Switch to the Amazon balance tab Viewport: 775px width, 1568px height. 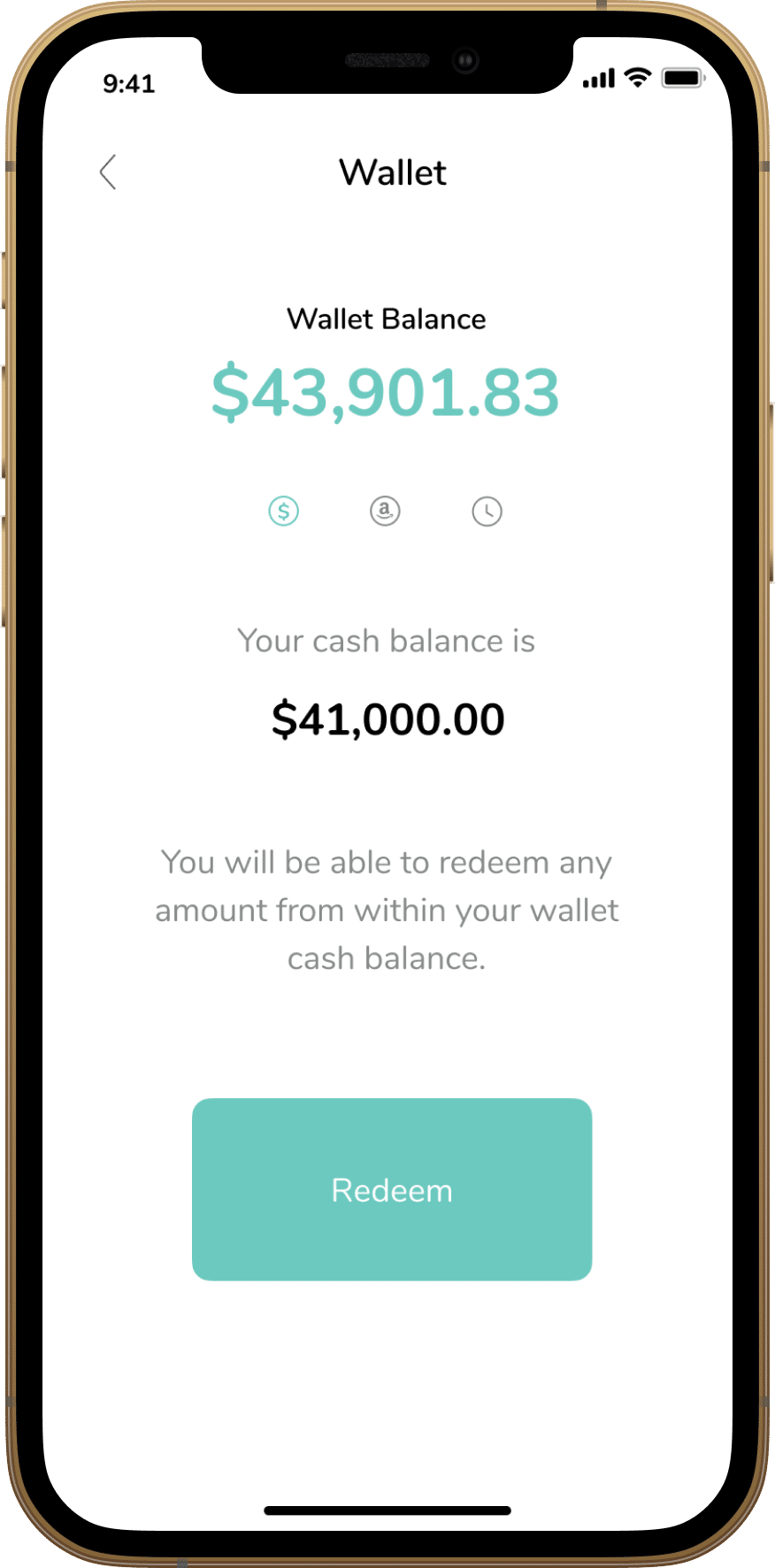tap(385, 511)
